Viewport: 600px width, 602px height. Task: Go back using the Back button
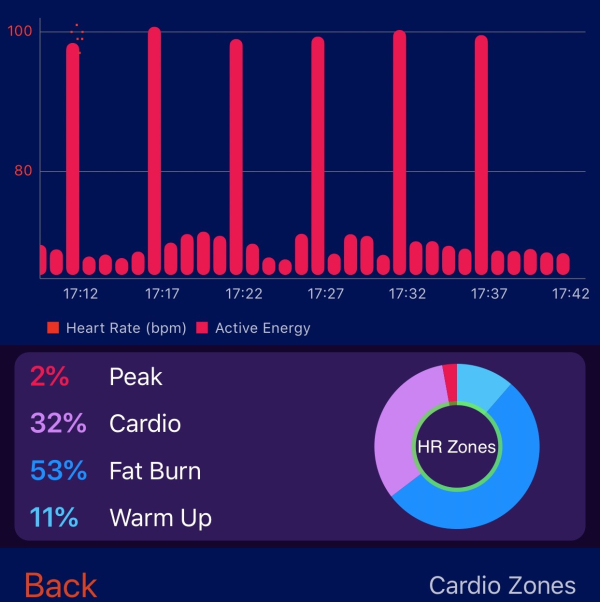click(x=61, y=584)
